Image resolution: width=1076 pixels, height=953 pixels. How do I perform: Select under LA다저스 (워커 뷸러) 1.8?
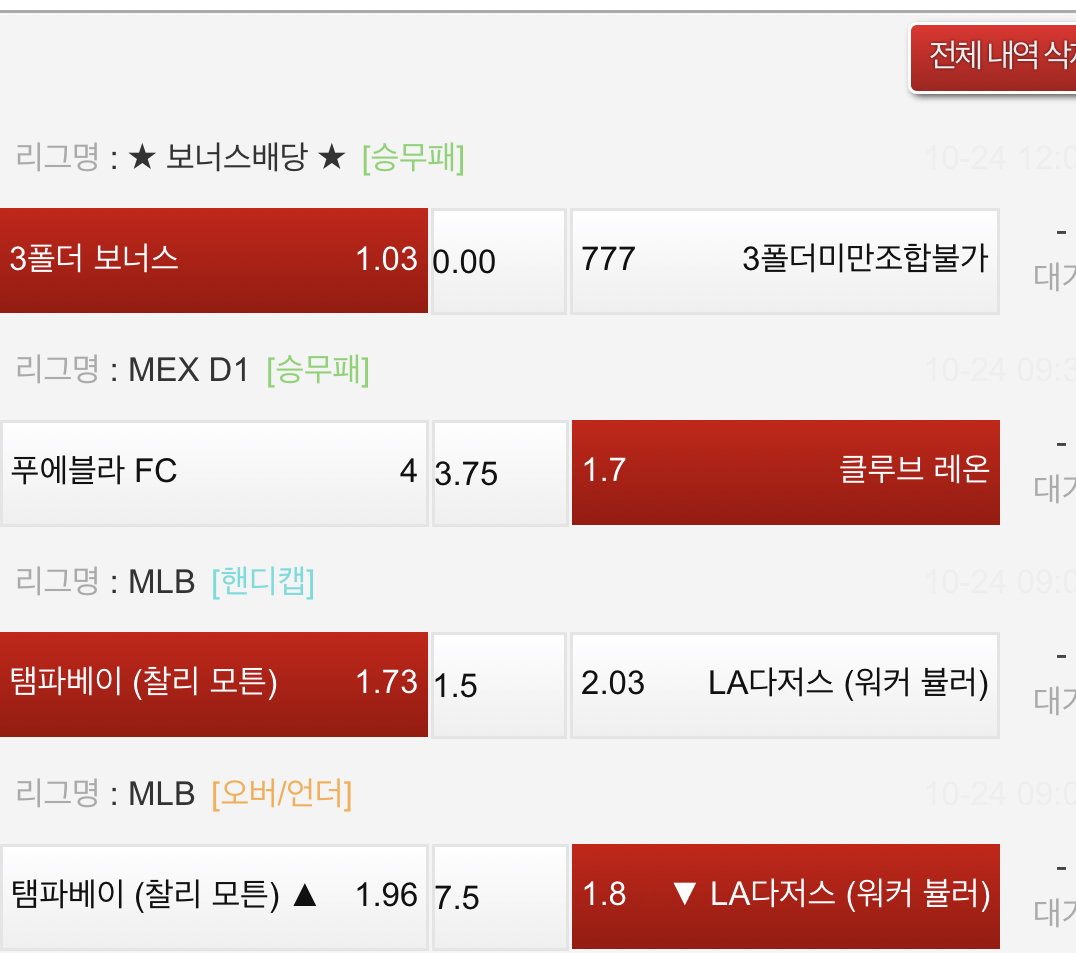pos(786,897)
